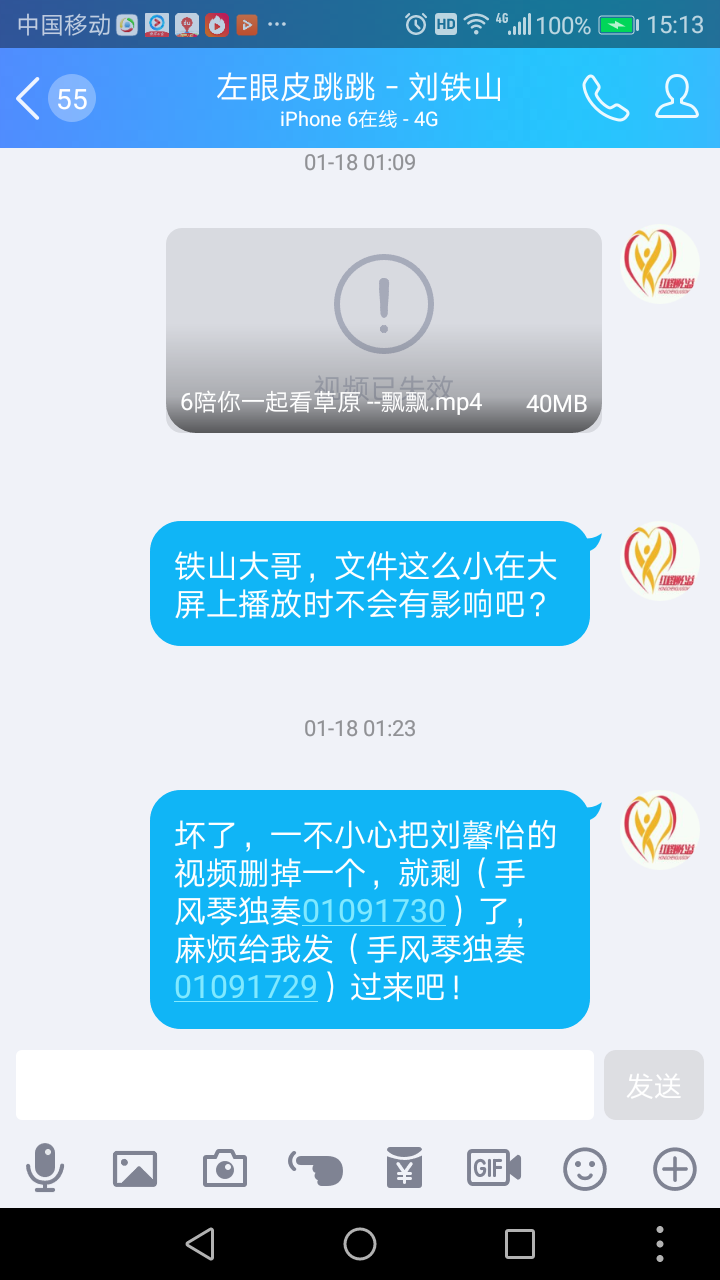Tap the system home button
This screenshot has height=1280, width=720.
(x=360, y=1244)
